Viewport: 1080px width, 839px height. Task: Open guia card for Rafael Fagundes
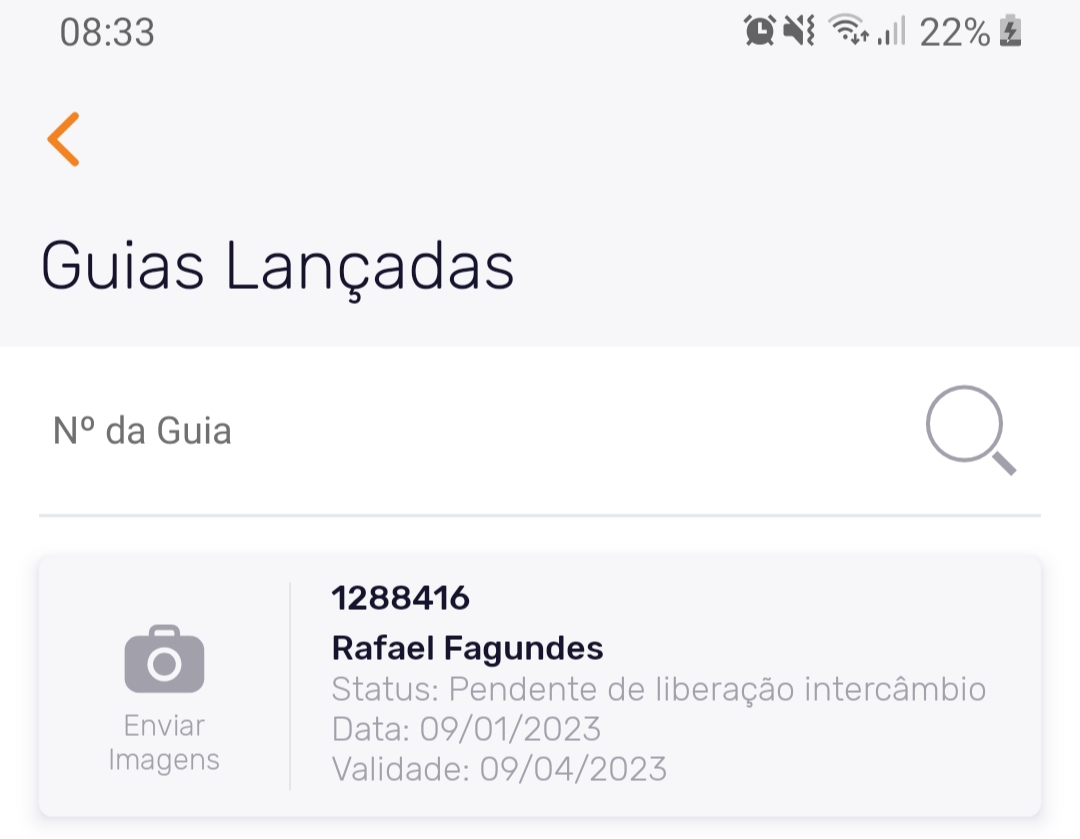660,686
